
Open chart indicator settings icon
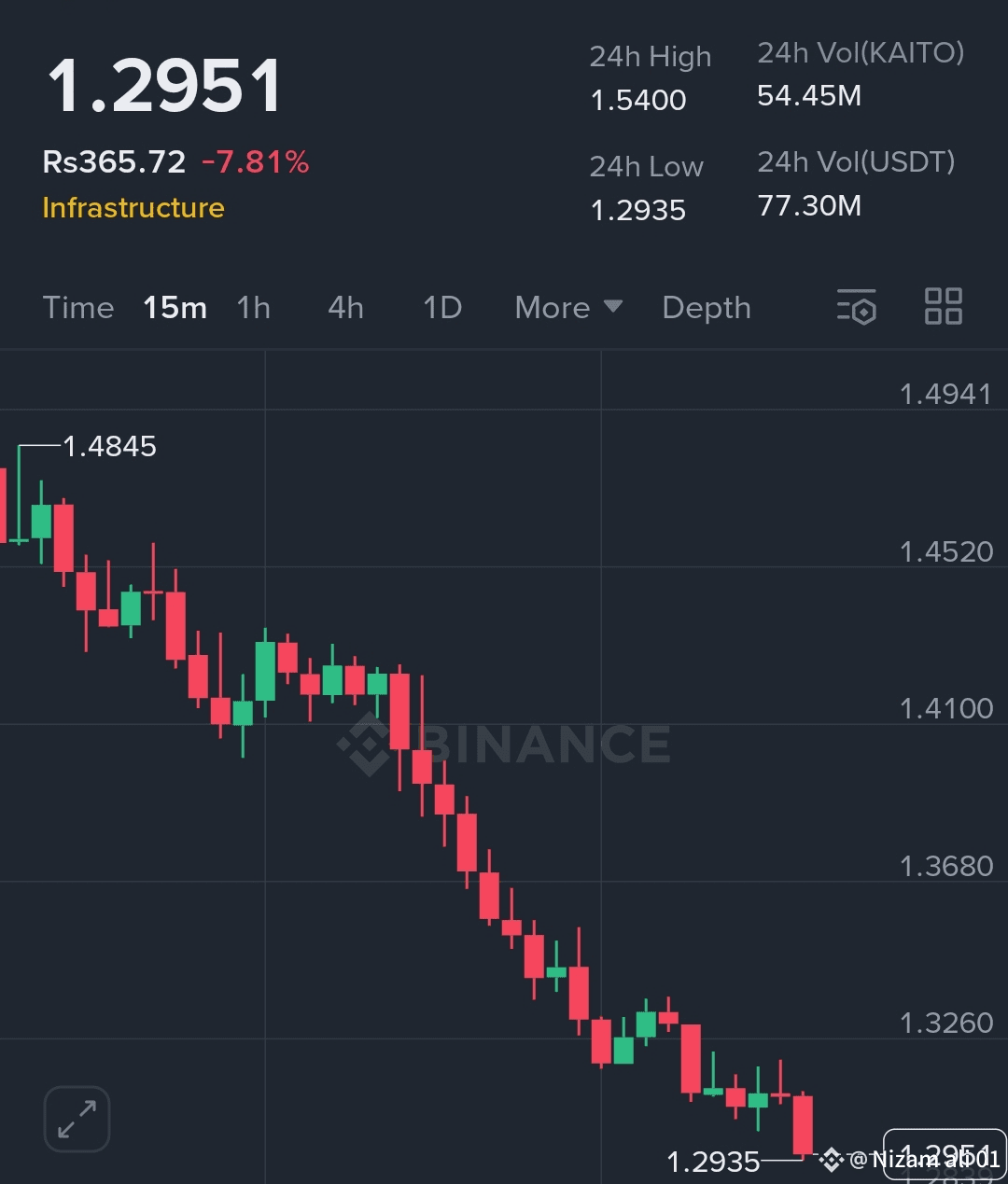[857, 307]
